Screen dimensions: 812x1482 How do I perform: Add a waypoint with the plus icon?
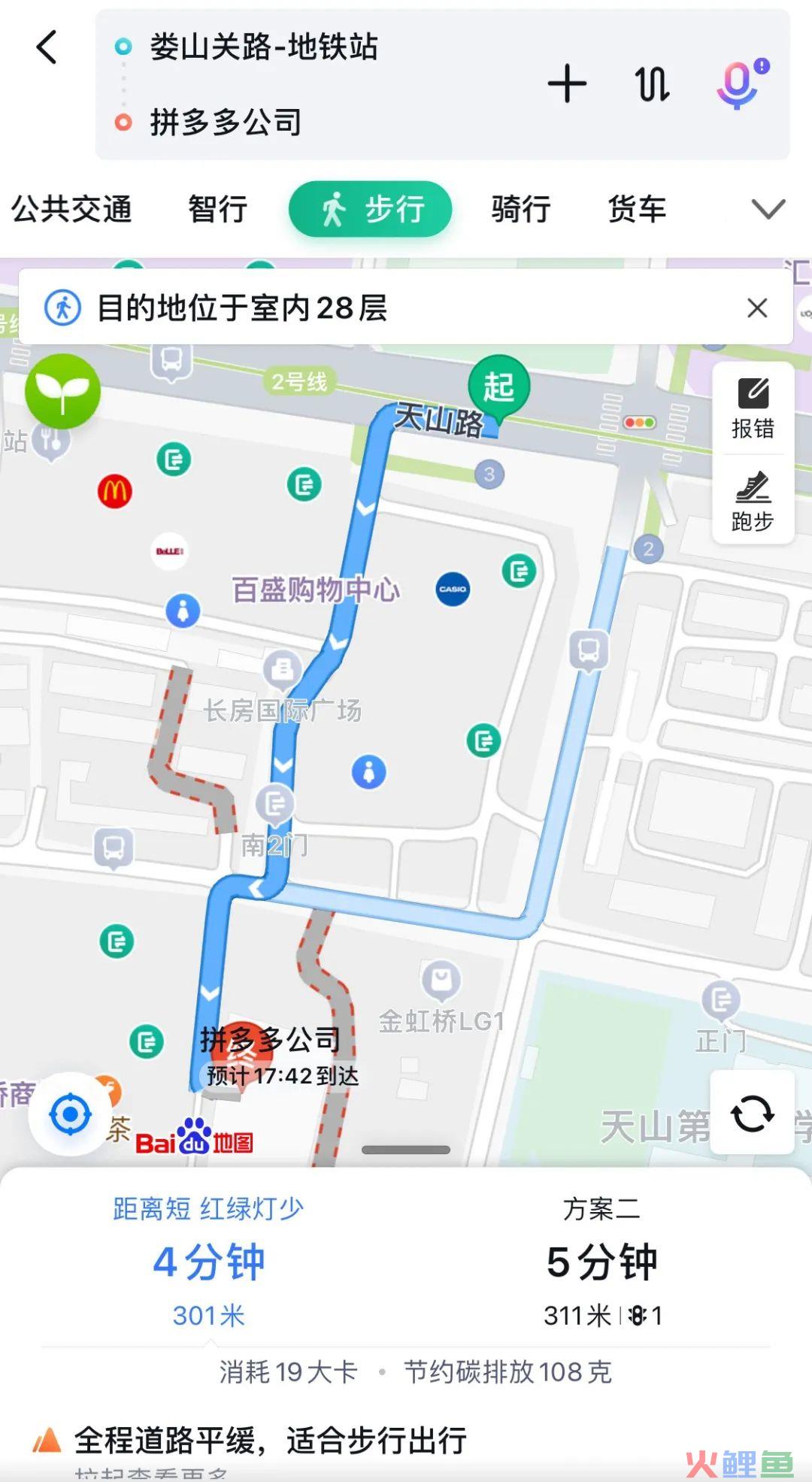click(567, 83)
